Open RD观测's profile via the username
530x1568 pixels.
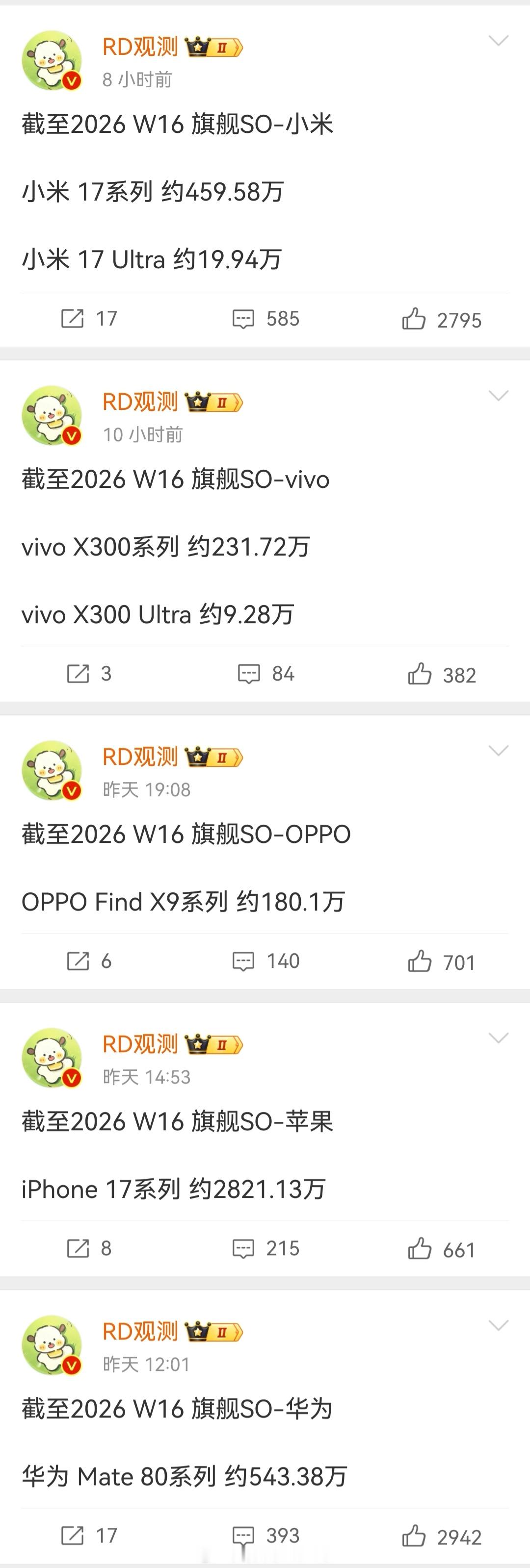(x=140, y=46)
